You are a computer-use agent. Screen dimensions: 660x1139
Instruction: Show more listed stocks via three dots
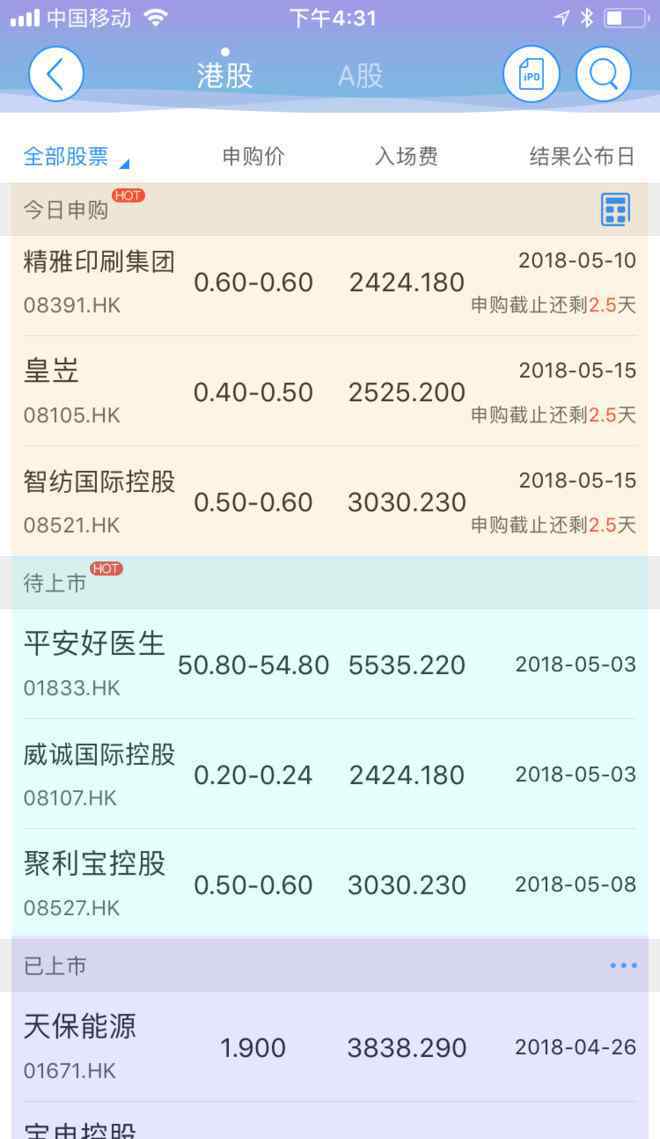tap(623, 965)
